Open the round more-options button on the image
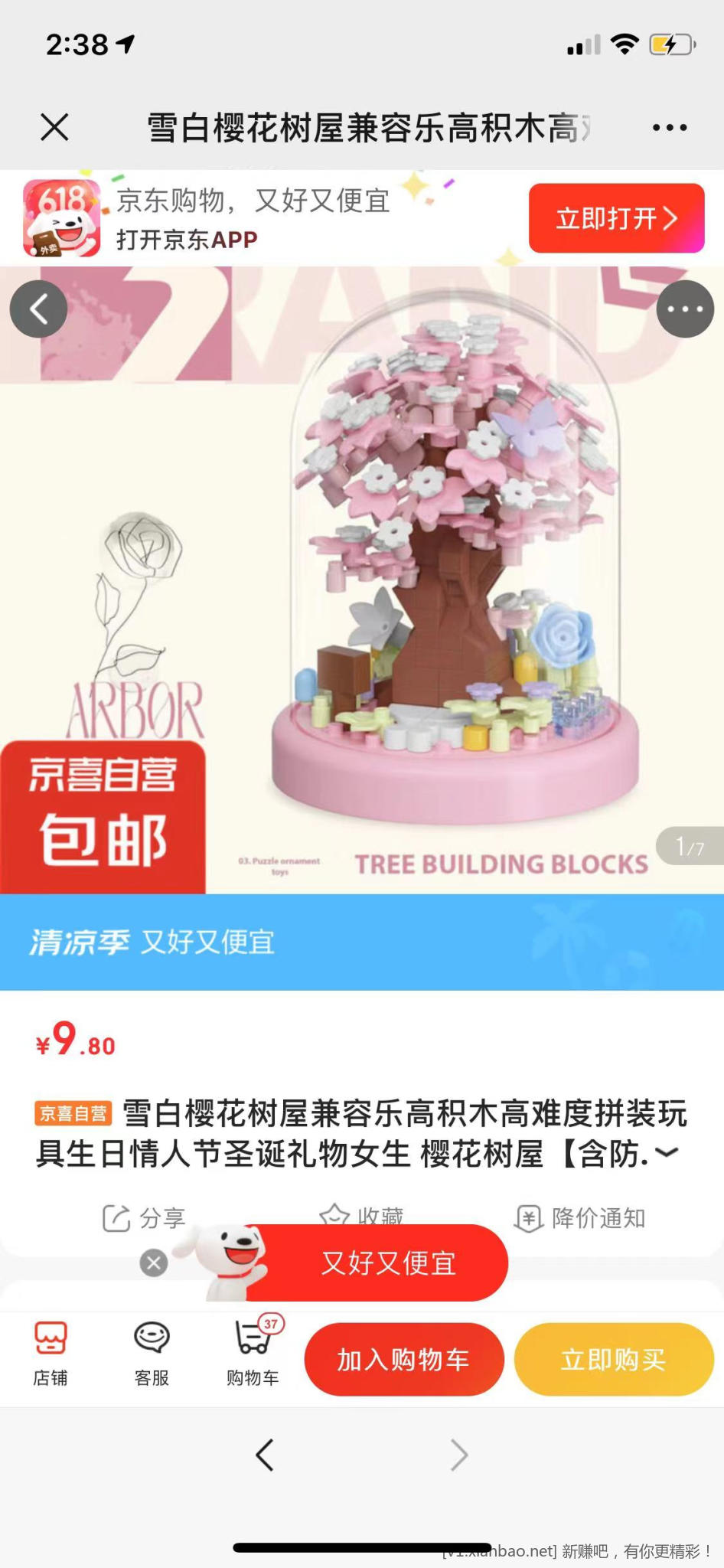Screen dimensions: 724x1568 point(684,309)
